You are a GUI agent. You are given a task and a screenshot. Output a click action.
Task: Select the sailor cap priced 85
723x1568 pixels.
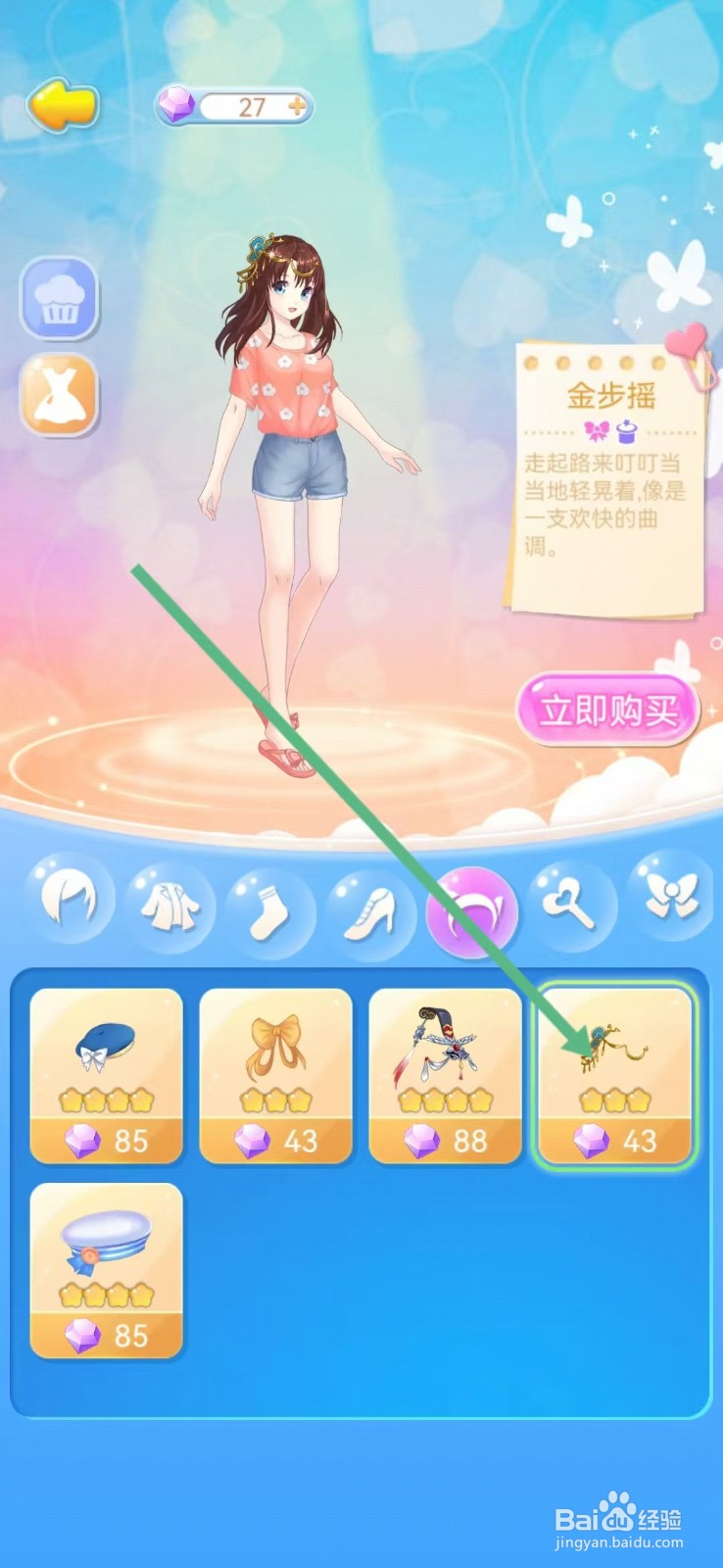click(x=106, y=1269)
